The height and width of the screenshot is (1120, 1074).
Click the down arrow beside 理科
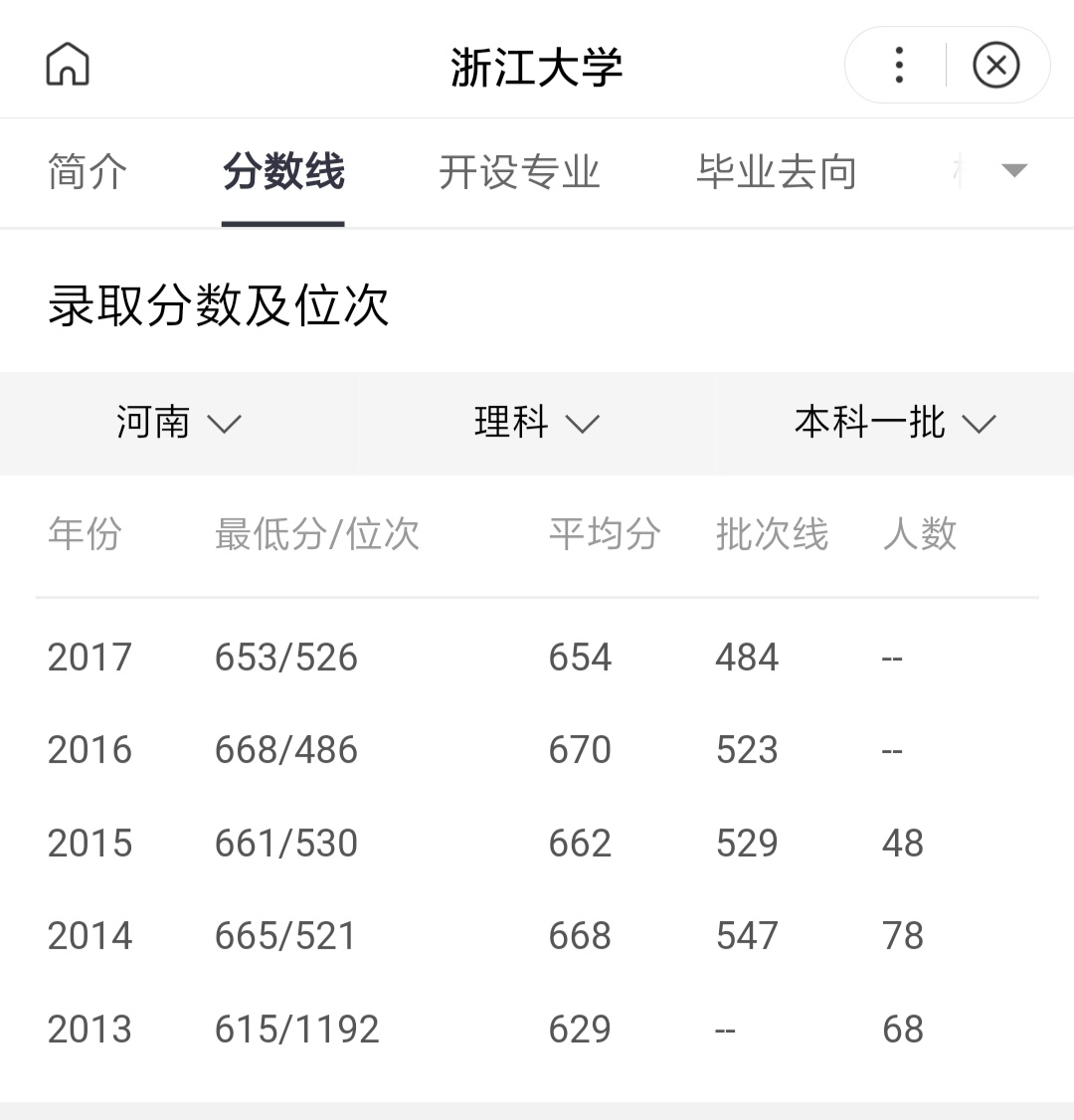tap(585, 425)
